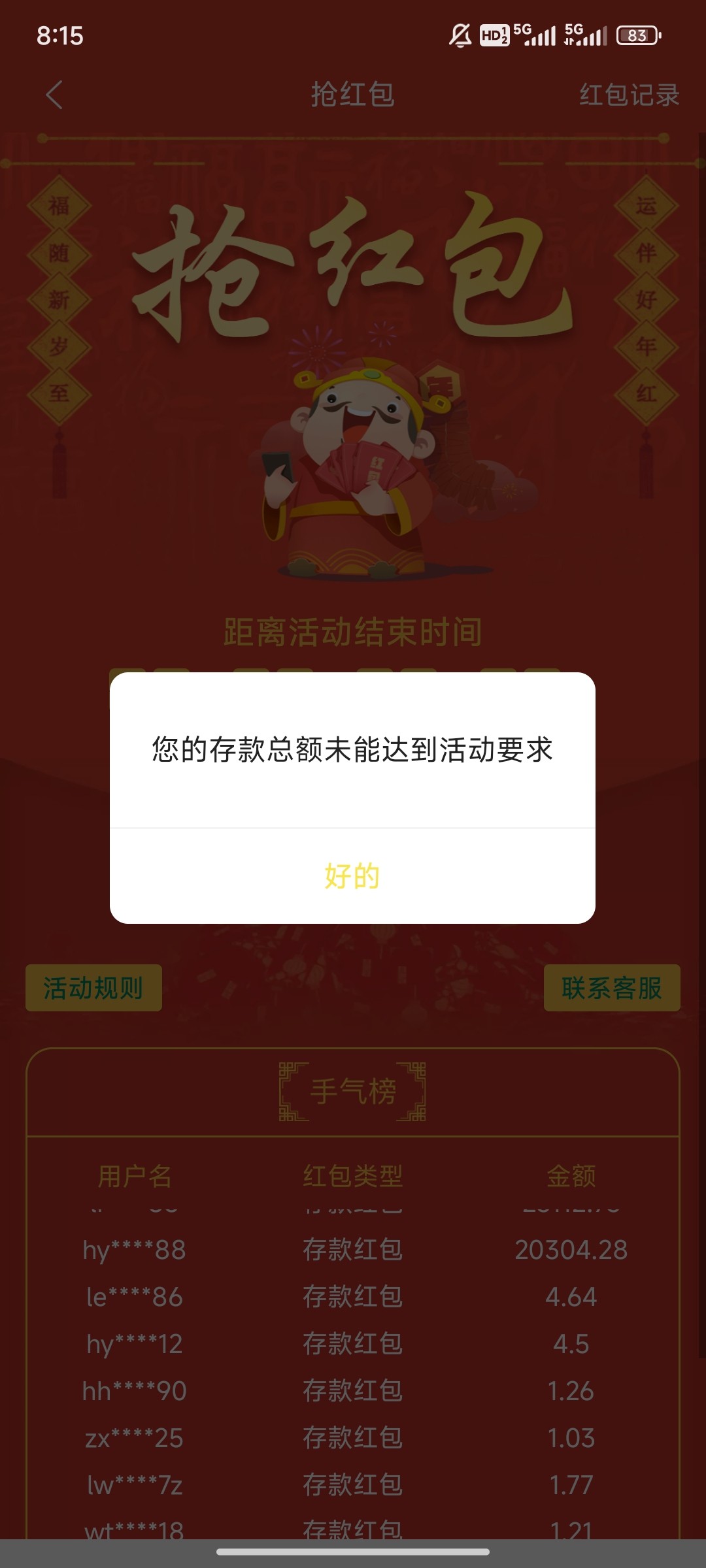This screenshot has height=1568, width=706.
Task: Open the 活动规则 button
Action: tap(93, 988)
